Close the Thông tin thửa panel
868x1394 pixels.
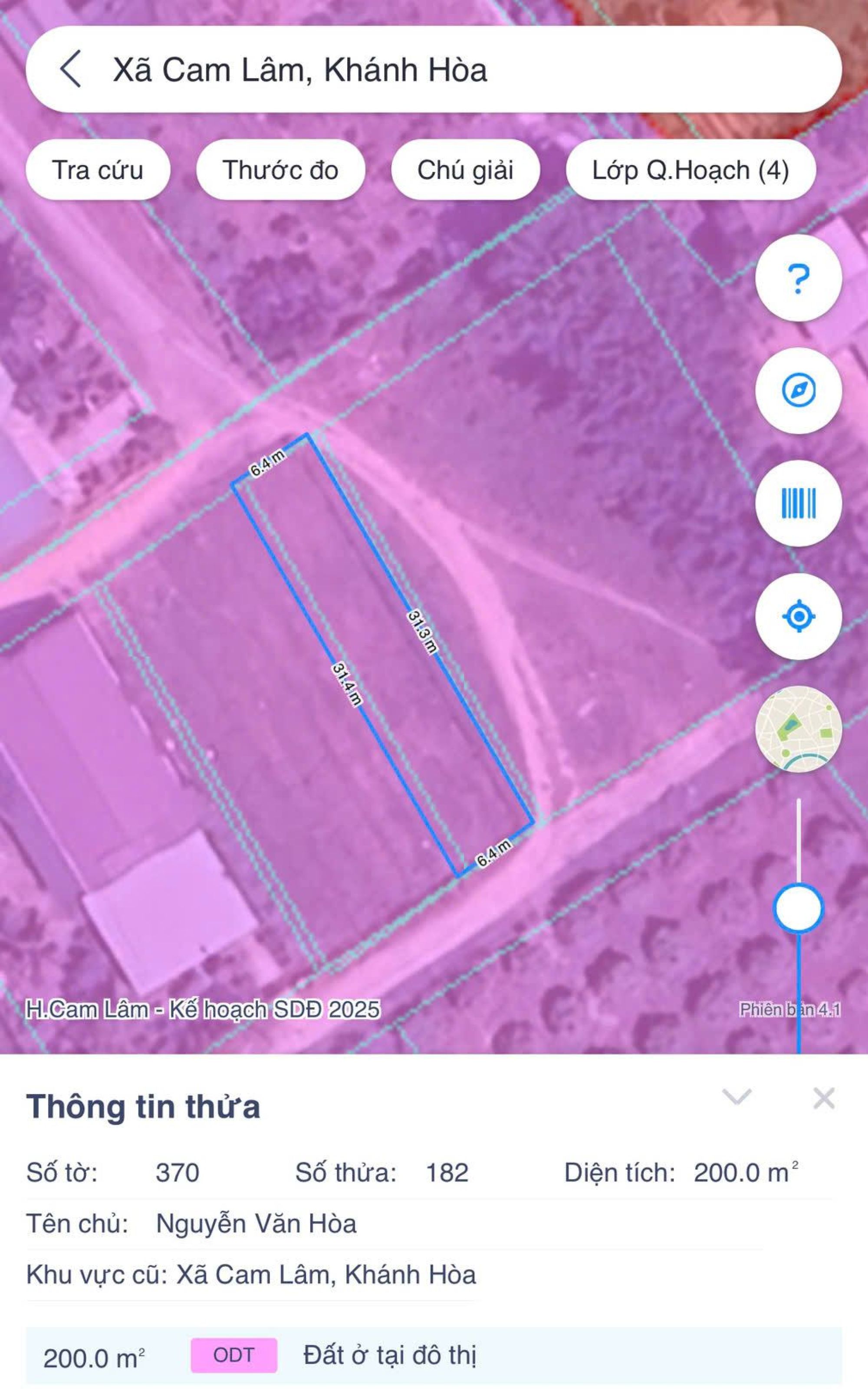pyautogui.click(x=823, y=1098)
